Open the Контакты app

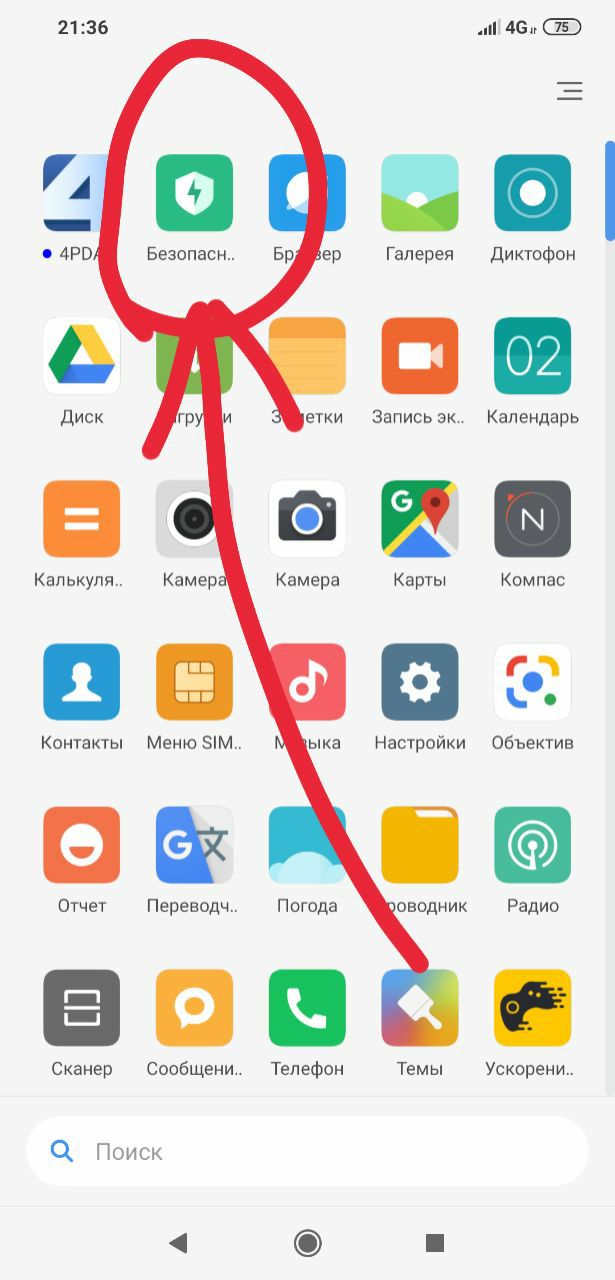(81, 682)
